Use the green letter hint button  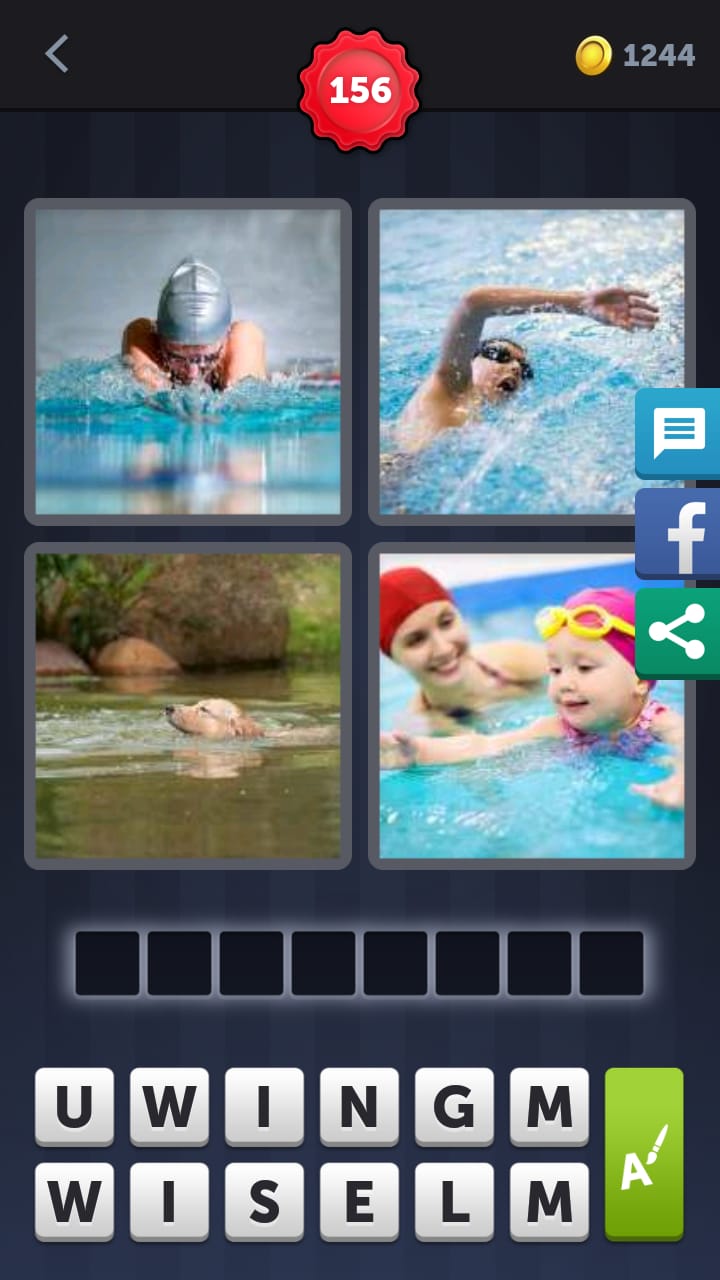pos(644,1153)
